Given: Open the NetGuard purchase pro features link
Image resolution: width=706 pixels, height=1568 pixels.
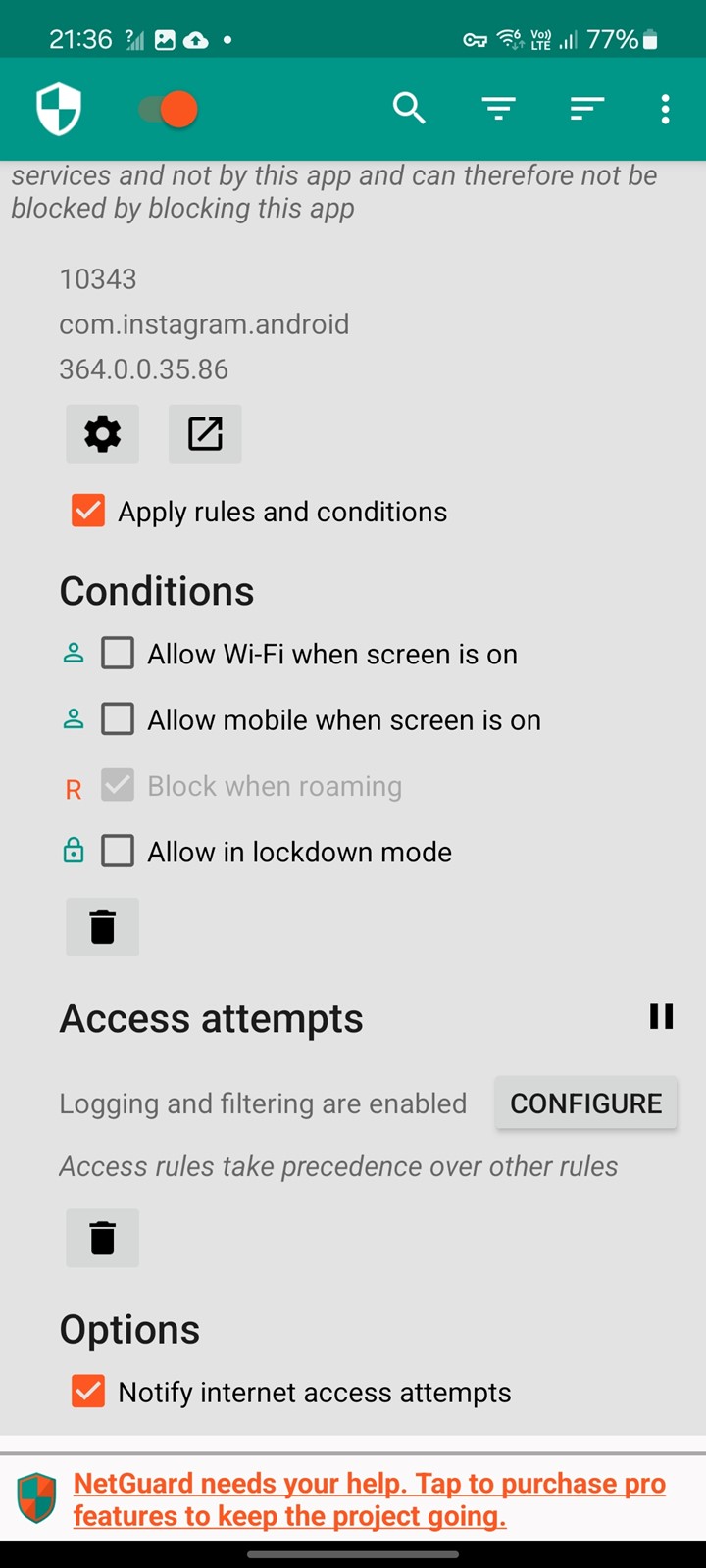Looking at the screenshot, I should click(x=370, y=1499).
